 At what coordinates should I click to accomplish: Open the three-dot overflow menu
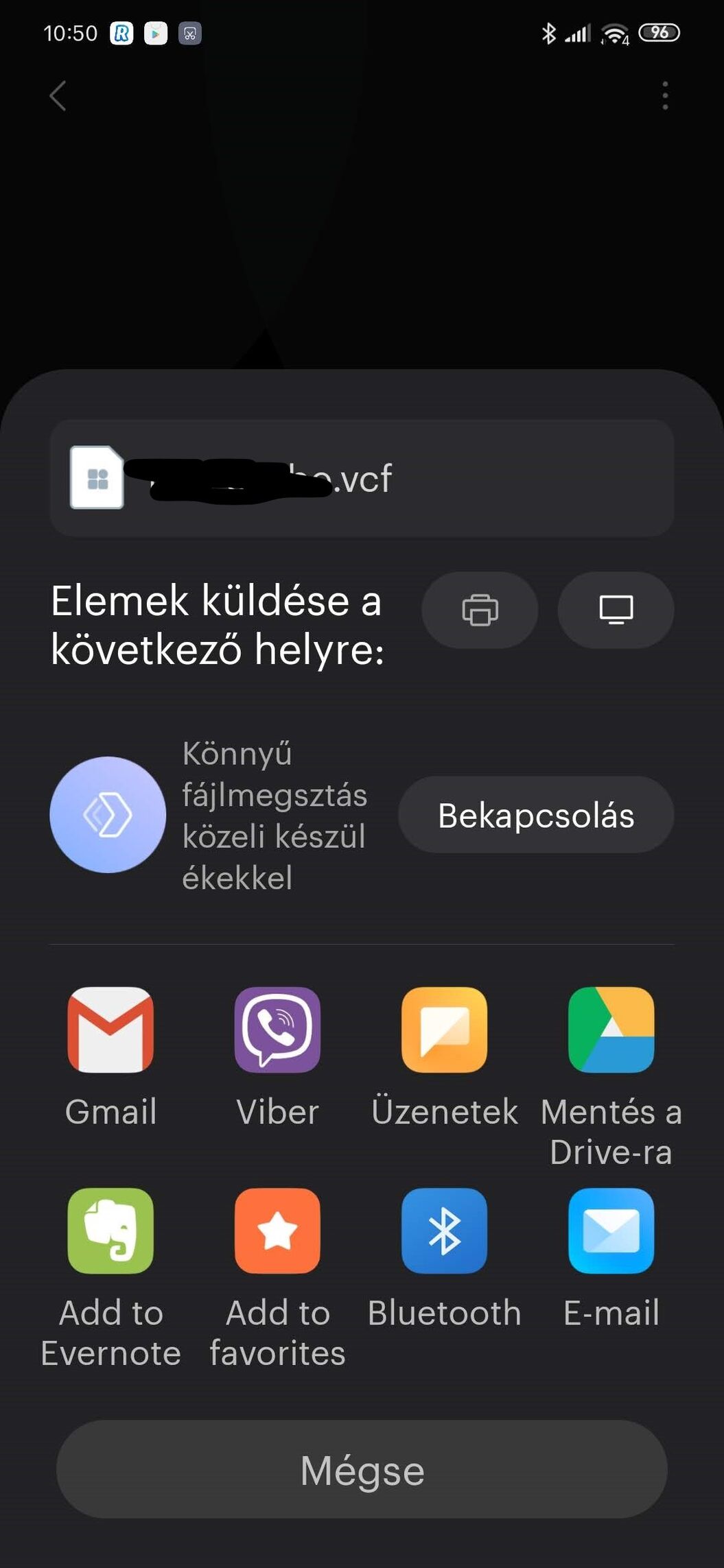coord(664,95)
